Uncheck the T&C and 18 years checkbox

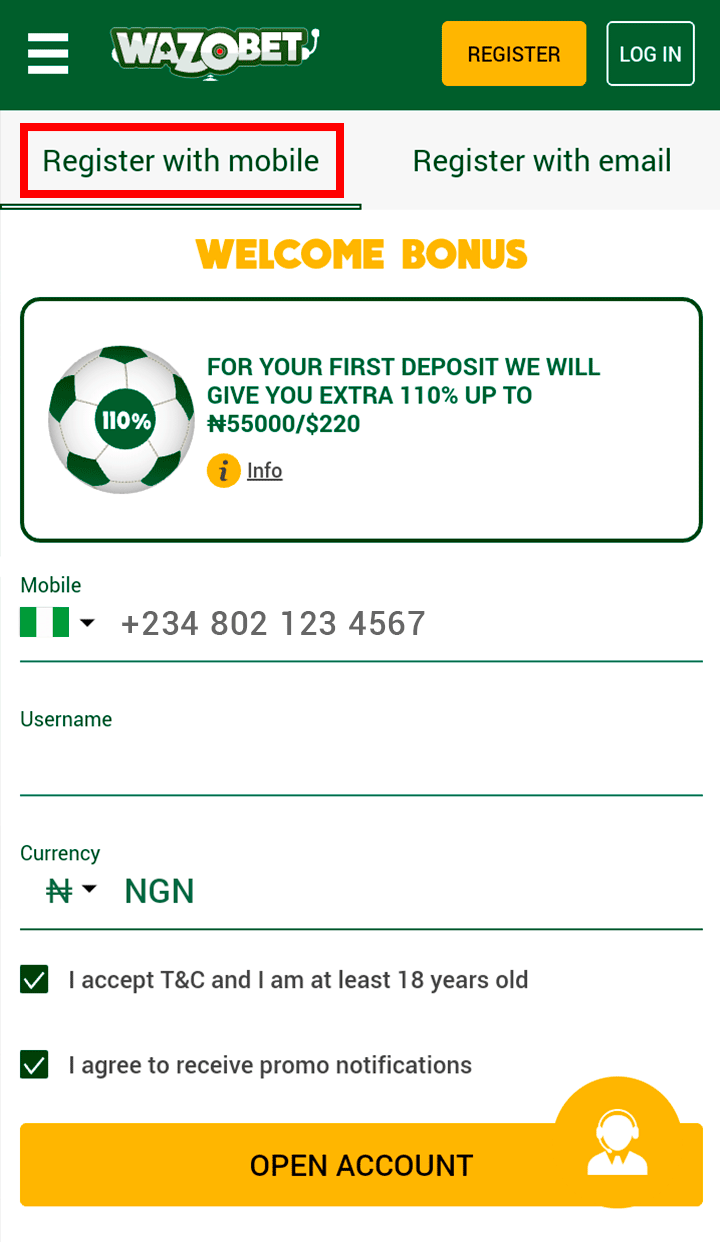[x=35, y=980]
